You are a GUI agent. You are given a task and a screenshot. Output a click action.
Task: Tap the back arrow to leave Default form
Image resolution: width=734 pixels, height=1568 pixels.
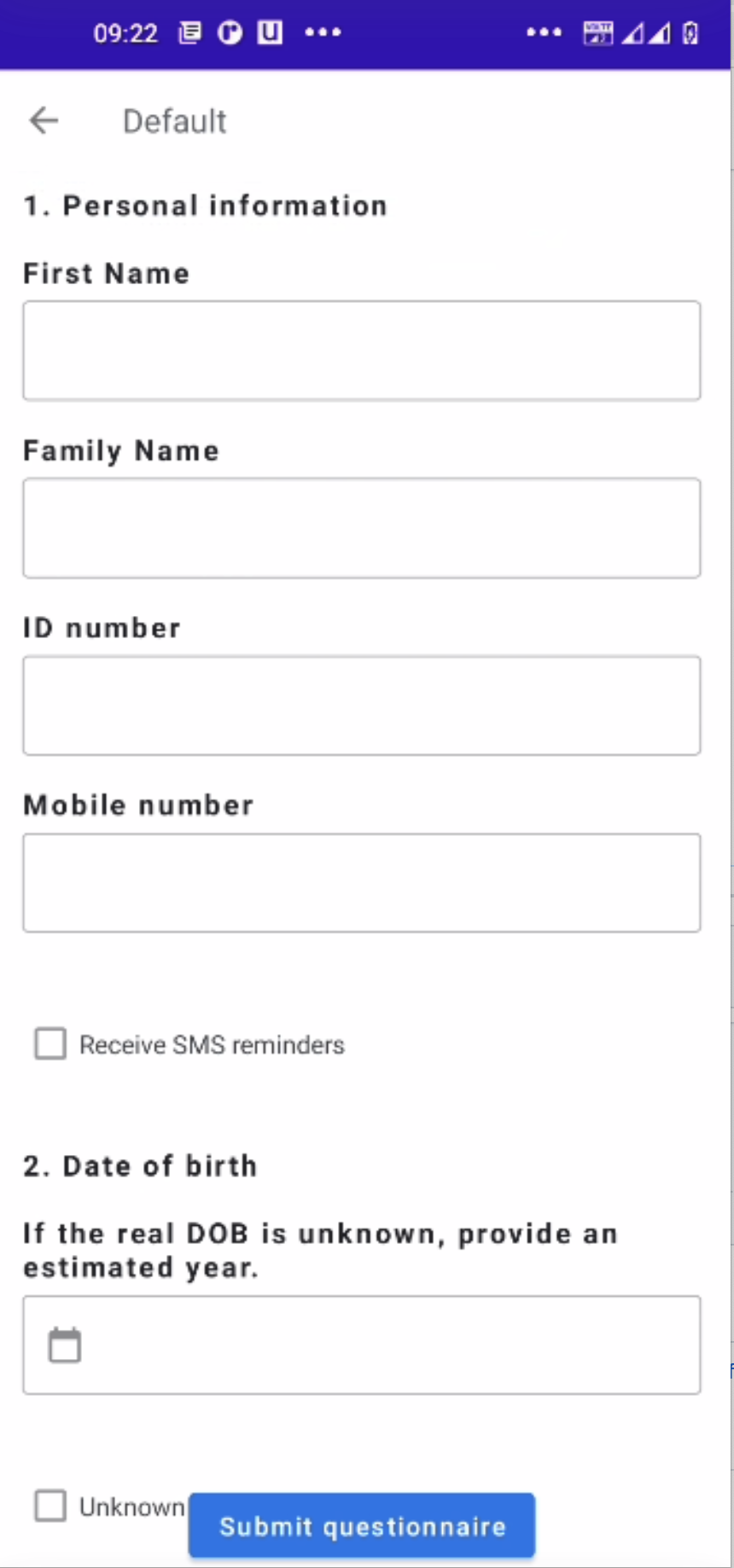click(x=43, y=120)
